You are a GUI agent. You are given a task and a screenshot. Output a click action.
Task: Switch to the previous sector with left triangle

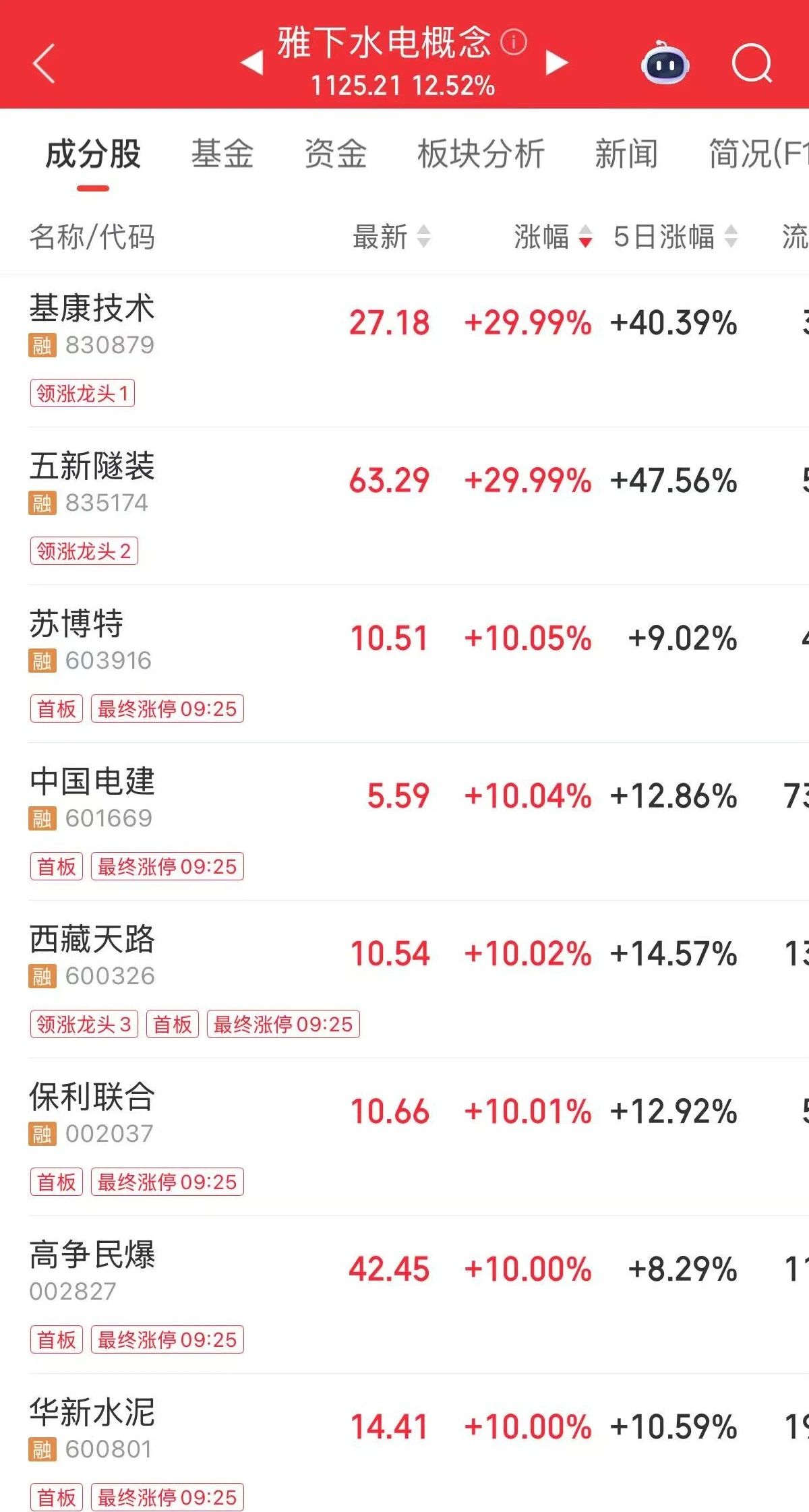pos(252,63)
